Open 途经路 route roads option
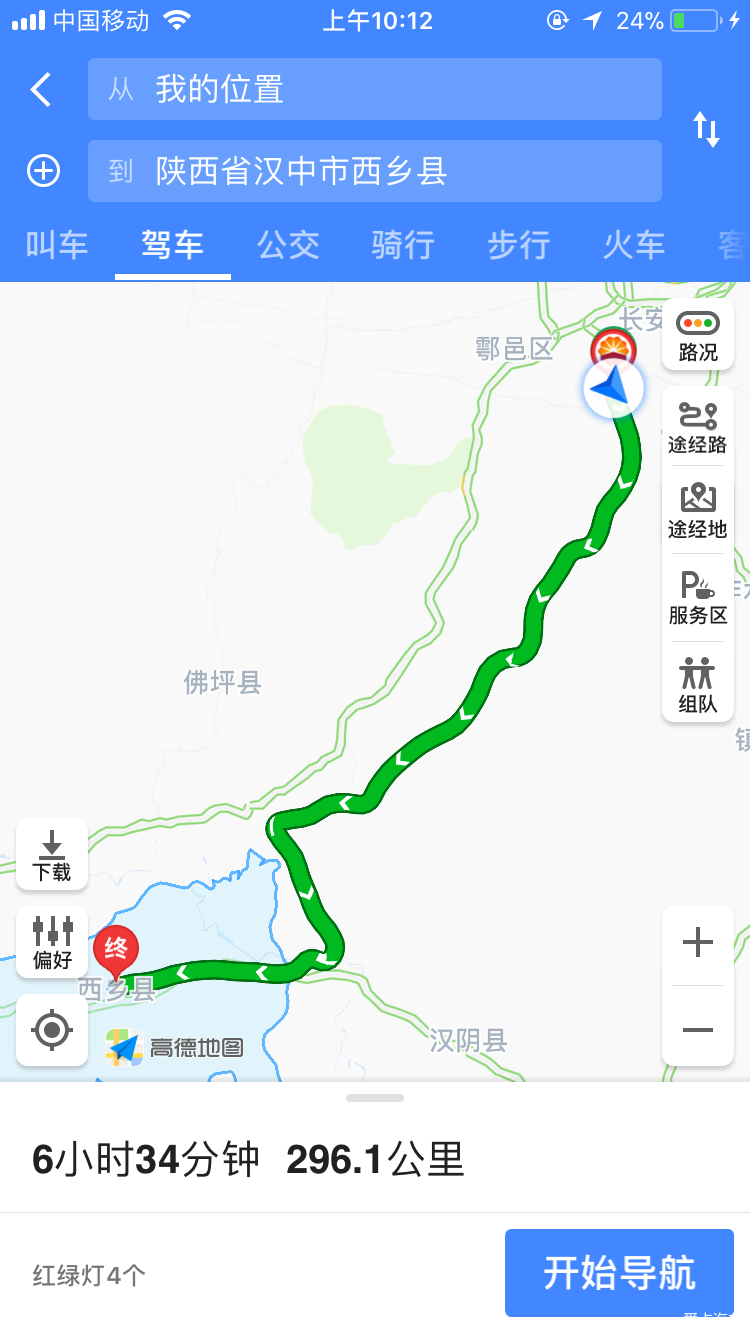 click(697, 427)
